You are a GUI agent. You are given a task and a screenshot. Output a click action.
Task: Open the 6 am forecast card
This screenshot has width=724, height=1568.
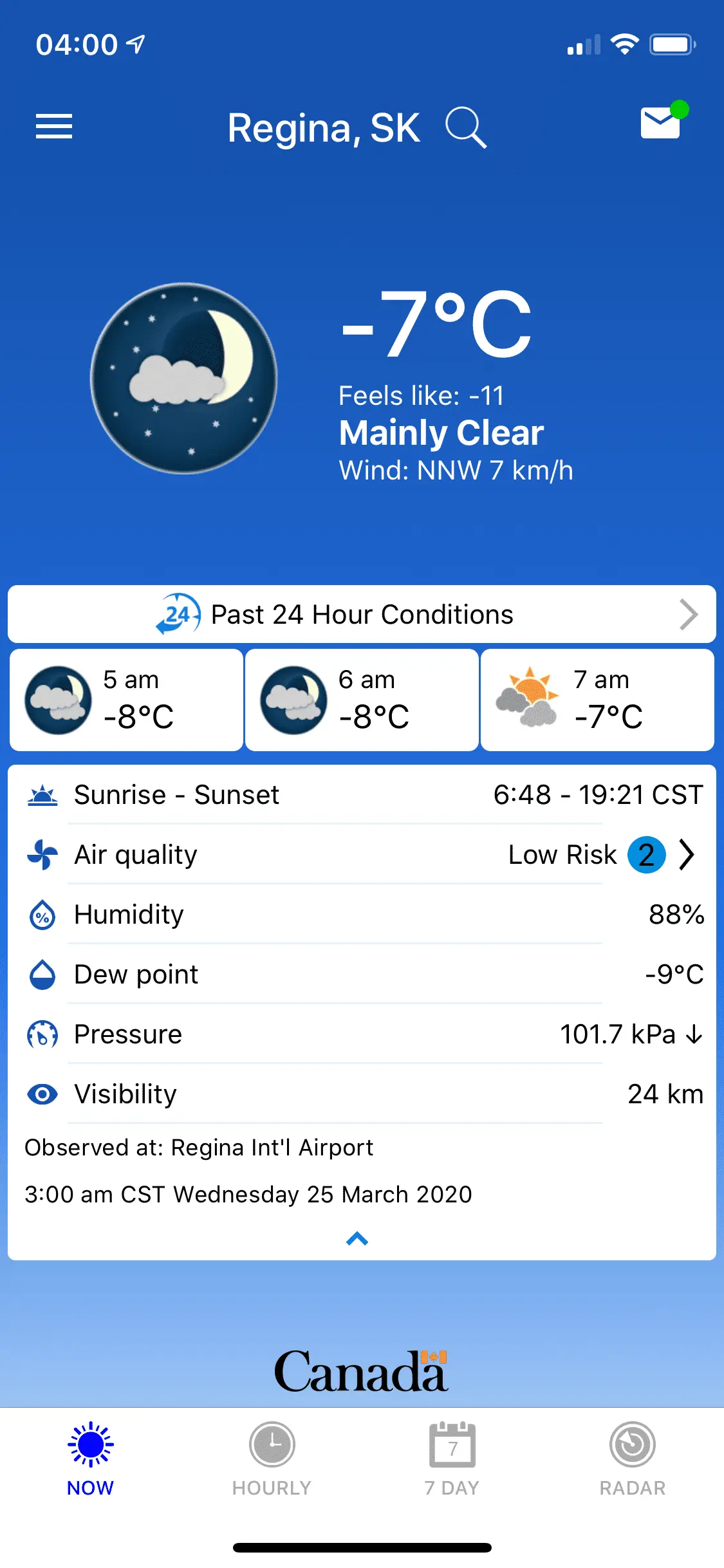362,700
